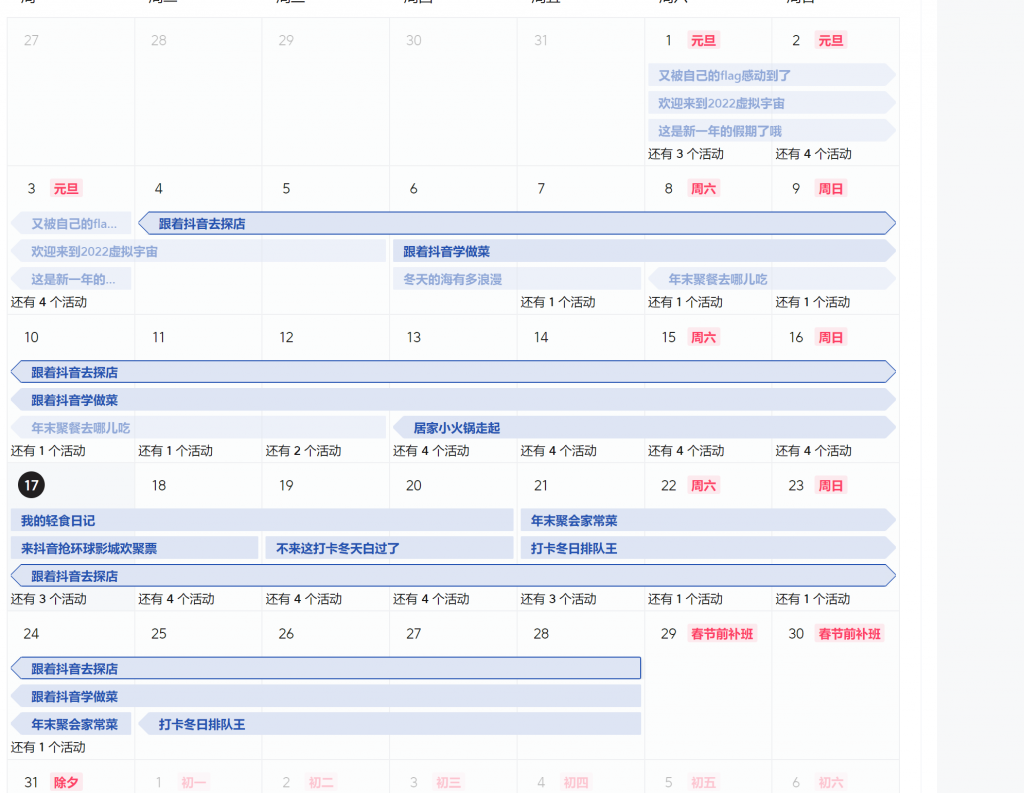Show 还有 3 个活动 under January 1
This screenshot has width=1024, height=793.
(x=686, y=154)
